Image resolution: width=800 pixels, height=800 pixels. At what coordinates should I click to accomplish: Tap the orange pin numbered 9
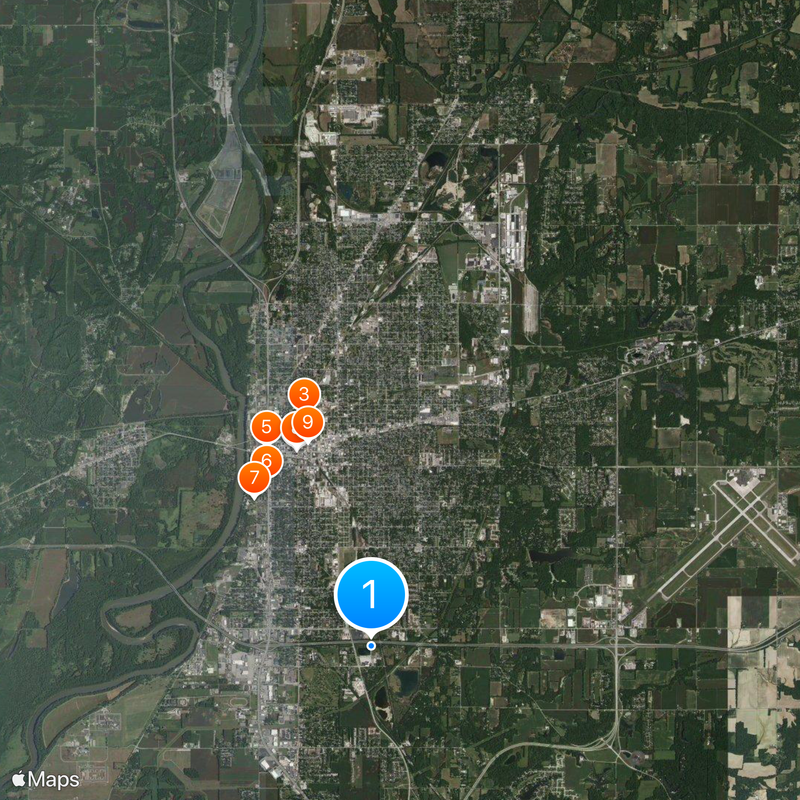pos(308,421)
